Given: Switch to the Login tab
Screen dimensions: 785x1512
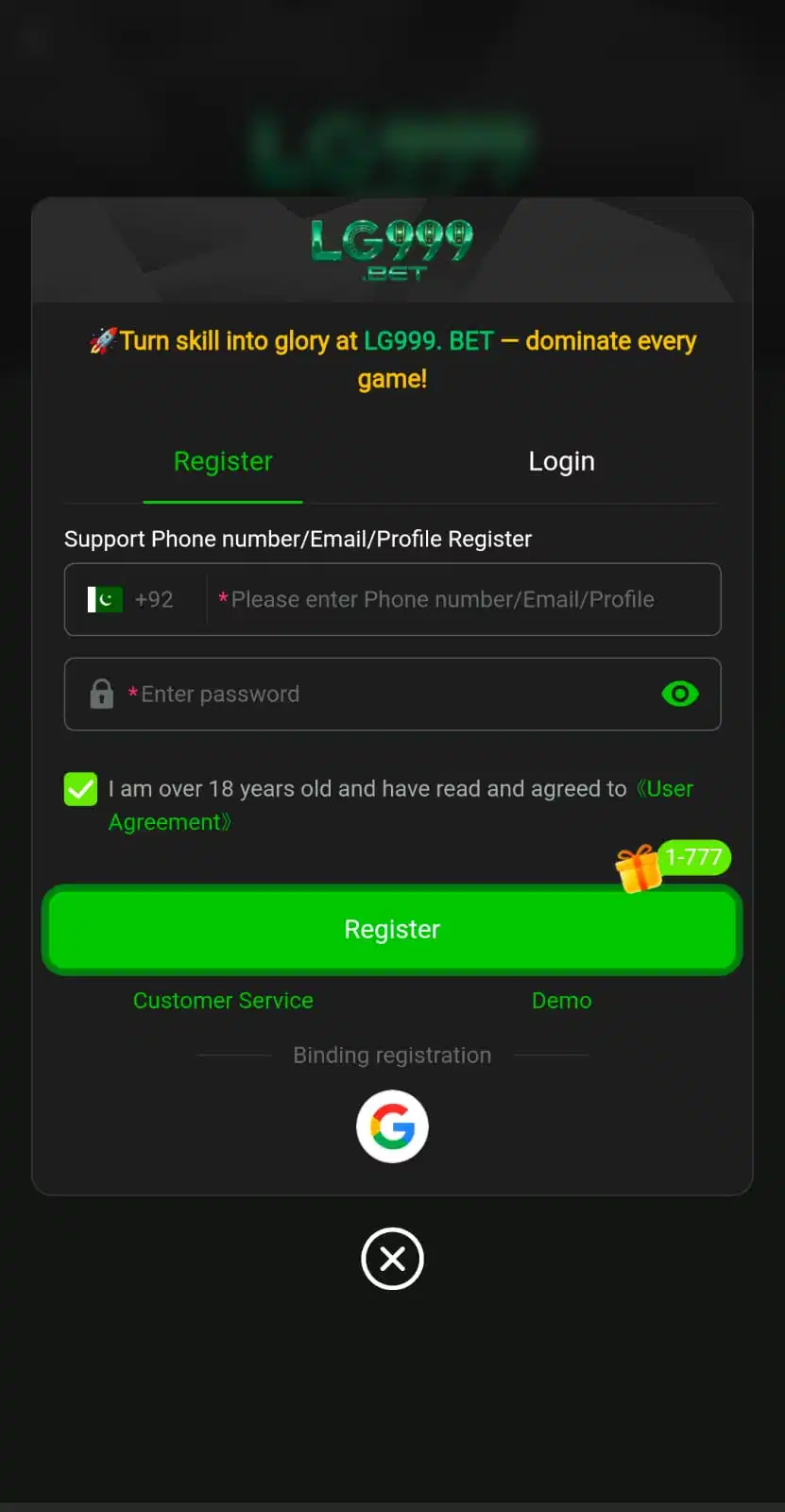Looking at the screenshot, I should [x=561, y=461].
